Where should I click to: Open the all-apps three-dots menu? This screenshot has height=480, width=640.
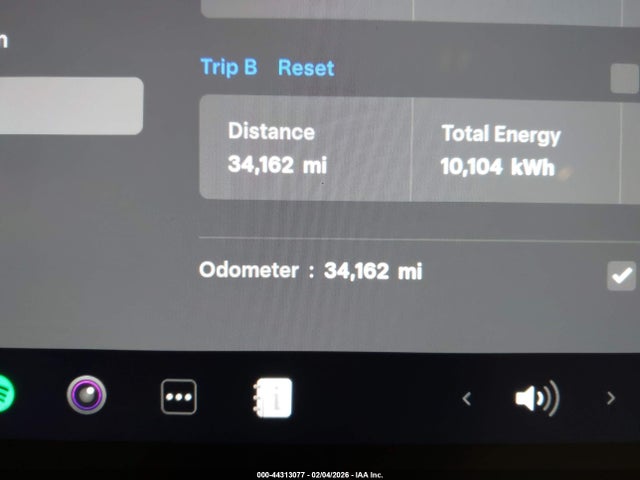coord(179,397)
